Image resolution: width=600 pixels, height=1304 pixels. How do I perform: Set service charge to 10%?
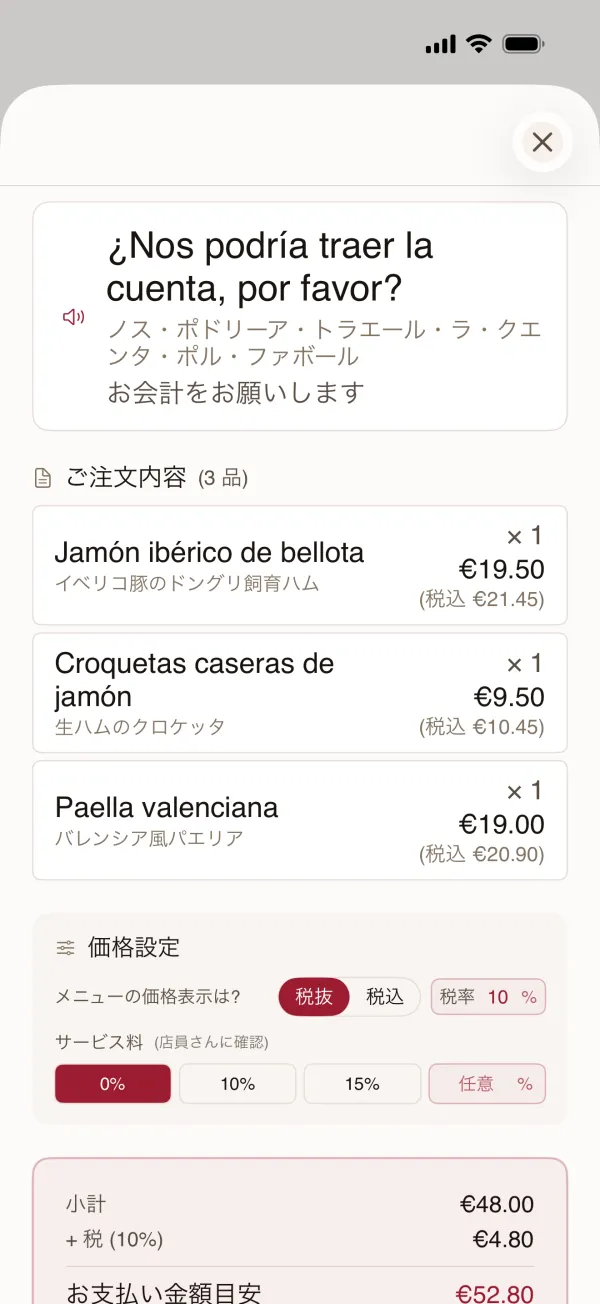pos(238,1084)
